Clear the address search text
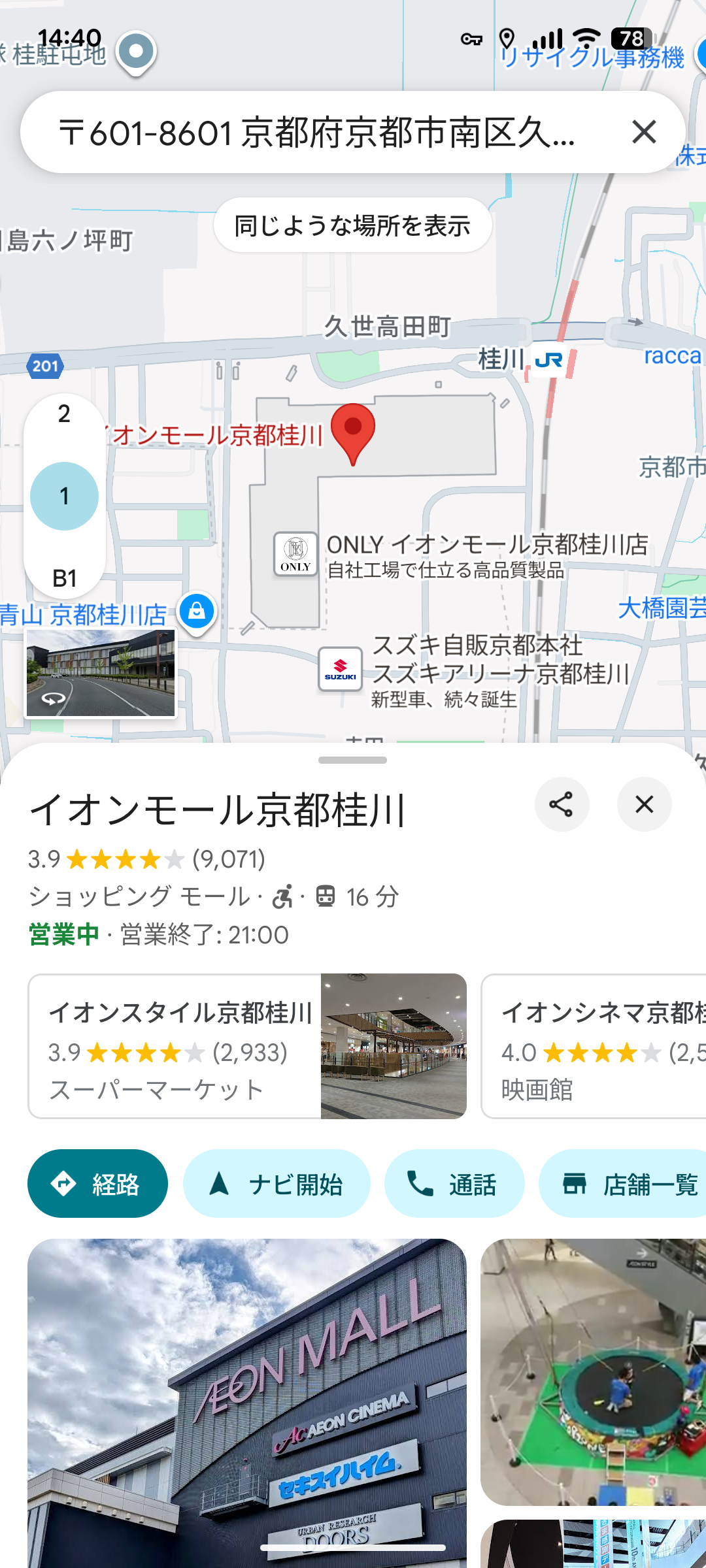Viewport: 706px width, 1568px height. [x=644, y=132]
